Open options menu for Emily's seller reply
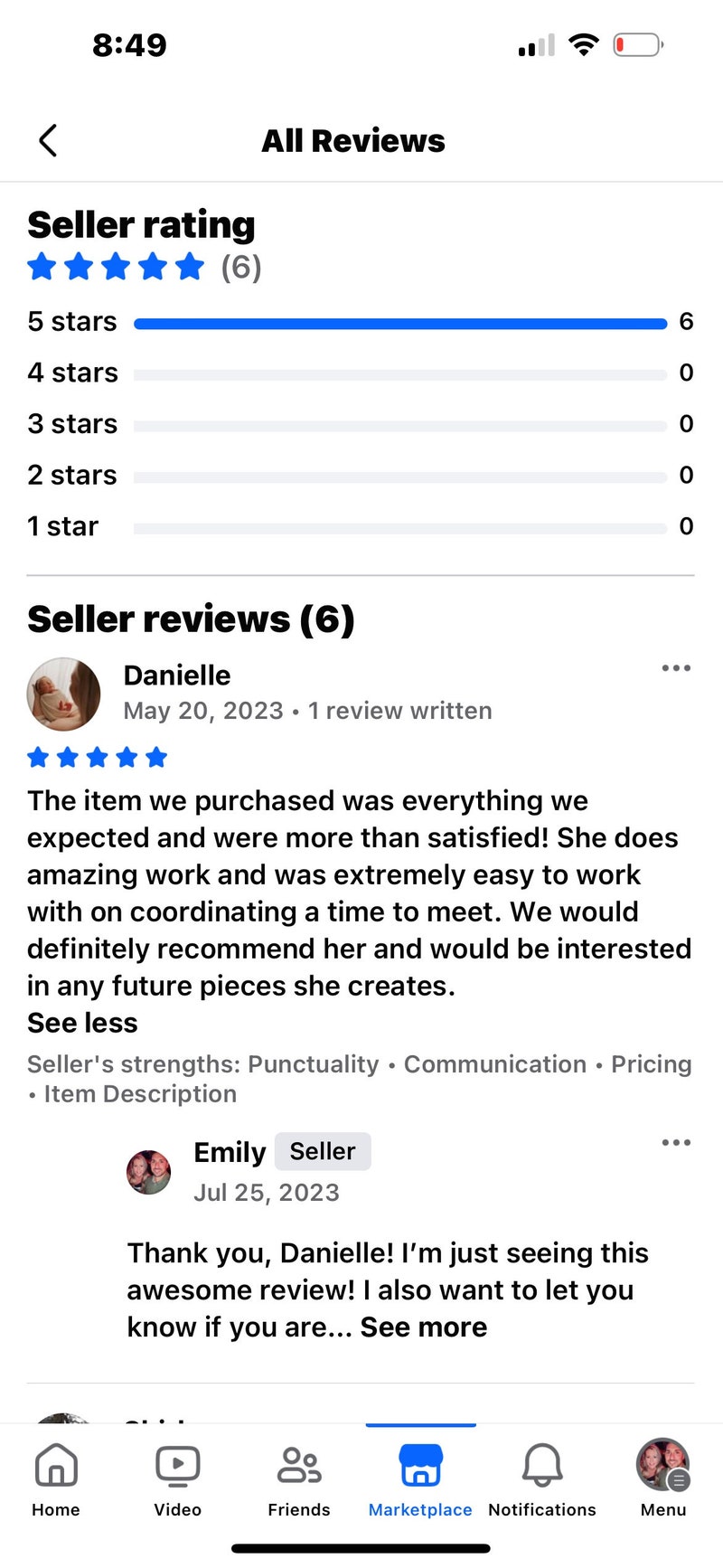This screenshot has width=723, height=1568. (x=676, y=1143)
